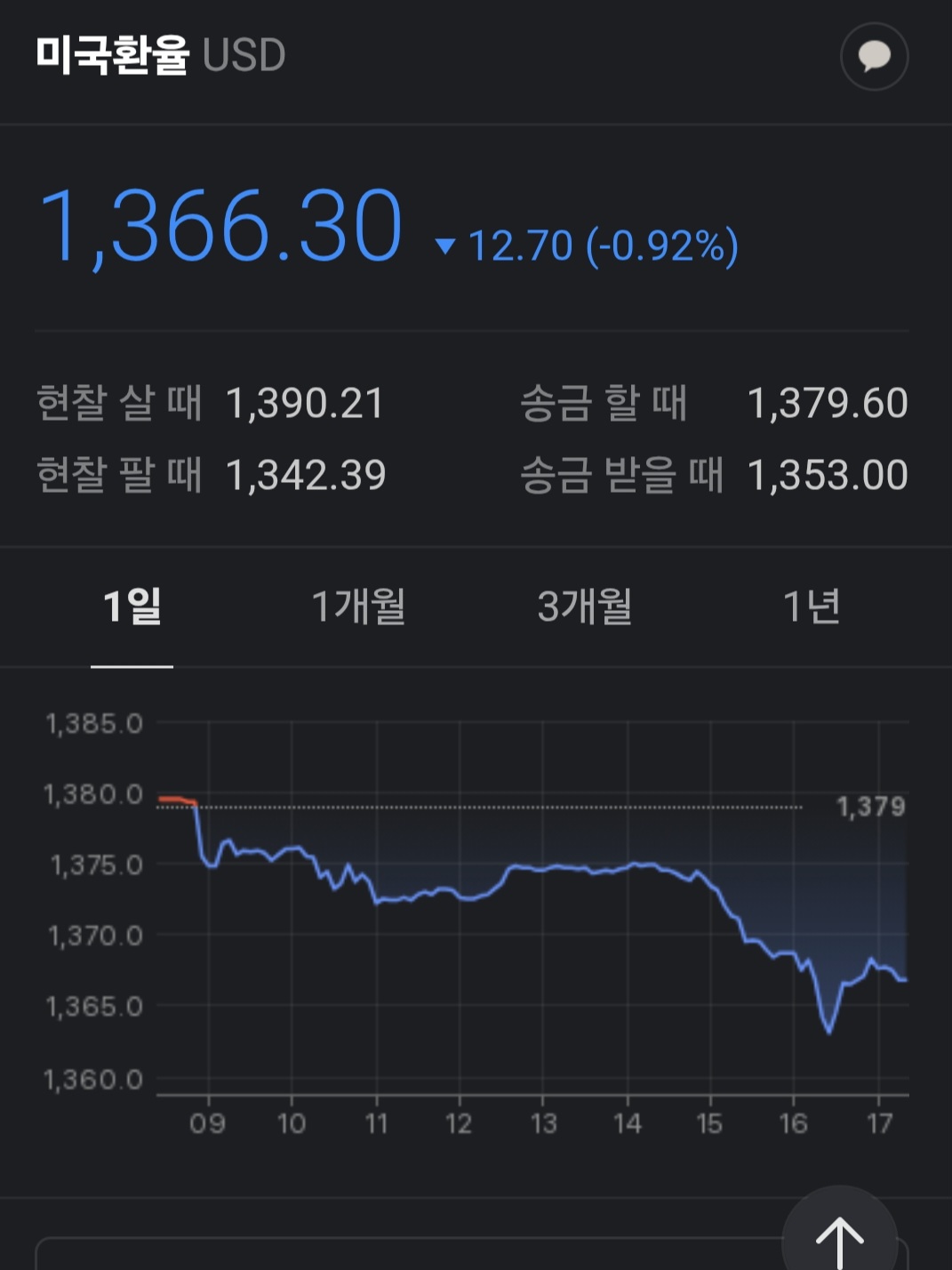952x1270 pixels.
Task: Select the 1일 chart tab
Action: point(132,607)
